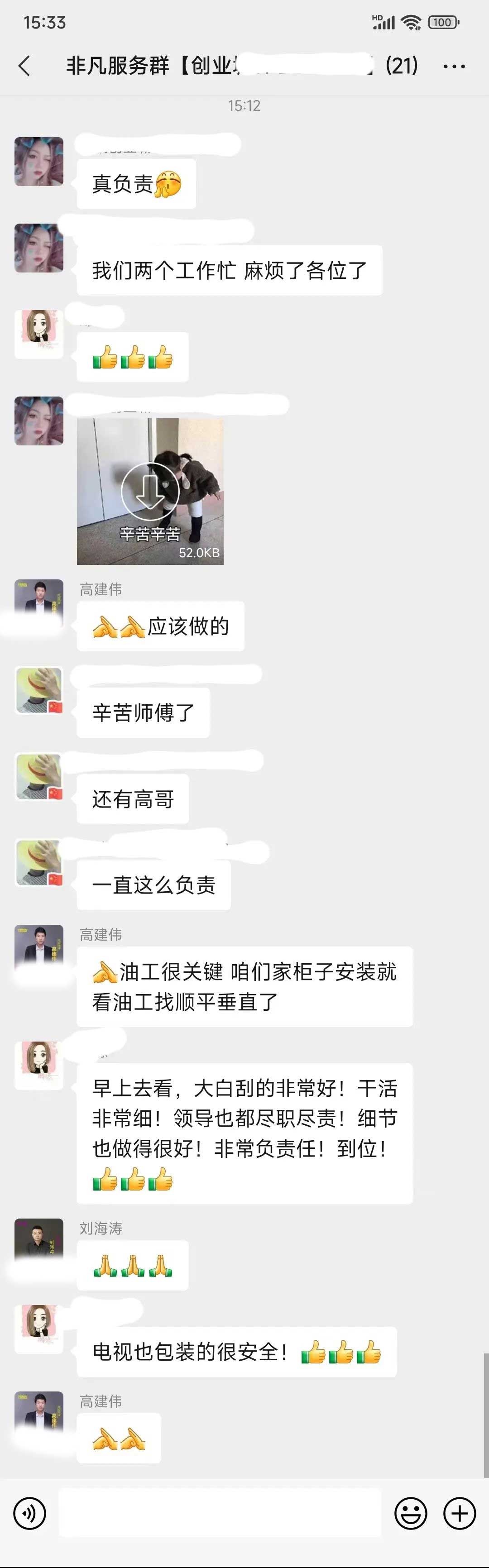489x1568 pixels.
Task: Open 刘海涛's profile avatar
Action: [39, 1242]
